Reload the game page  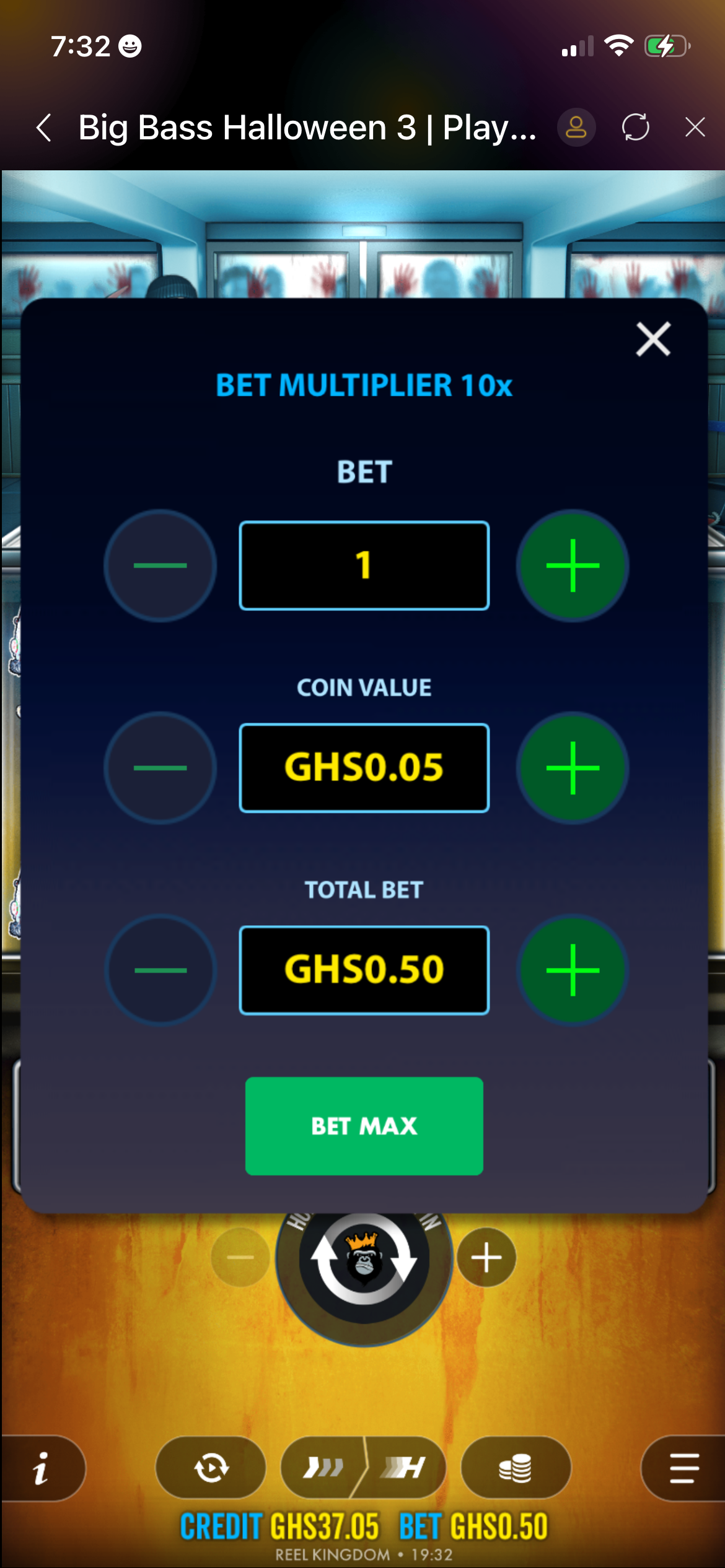coord(635,128)
